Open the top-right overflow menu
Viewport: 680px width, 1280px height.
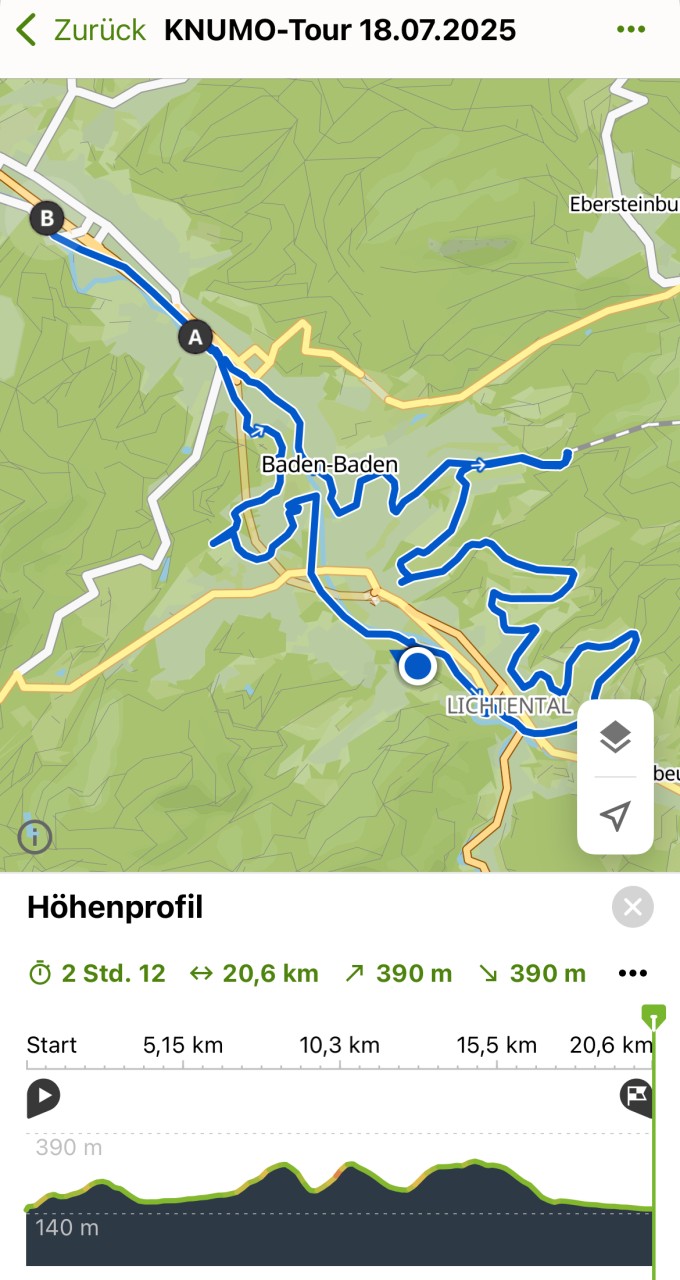[631, 30]
